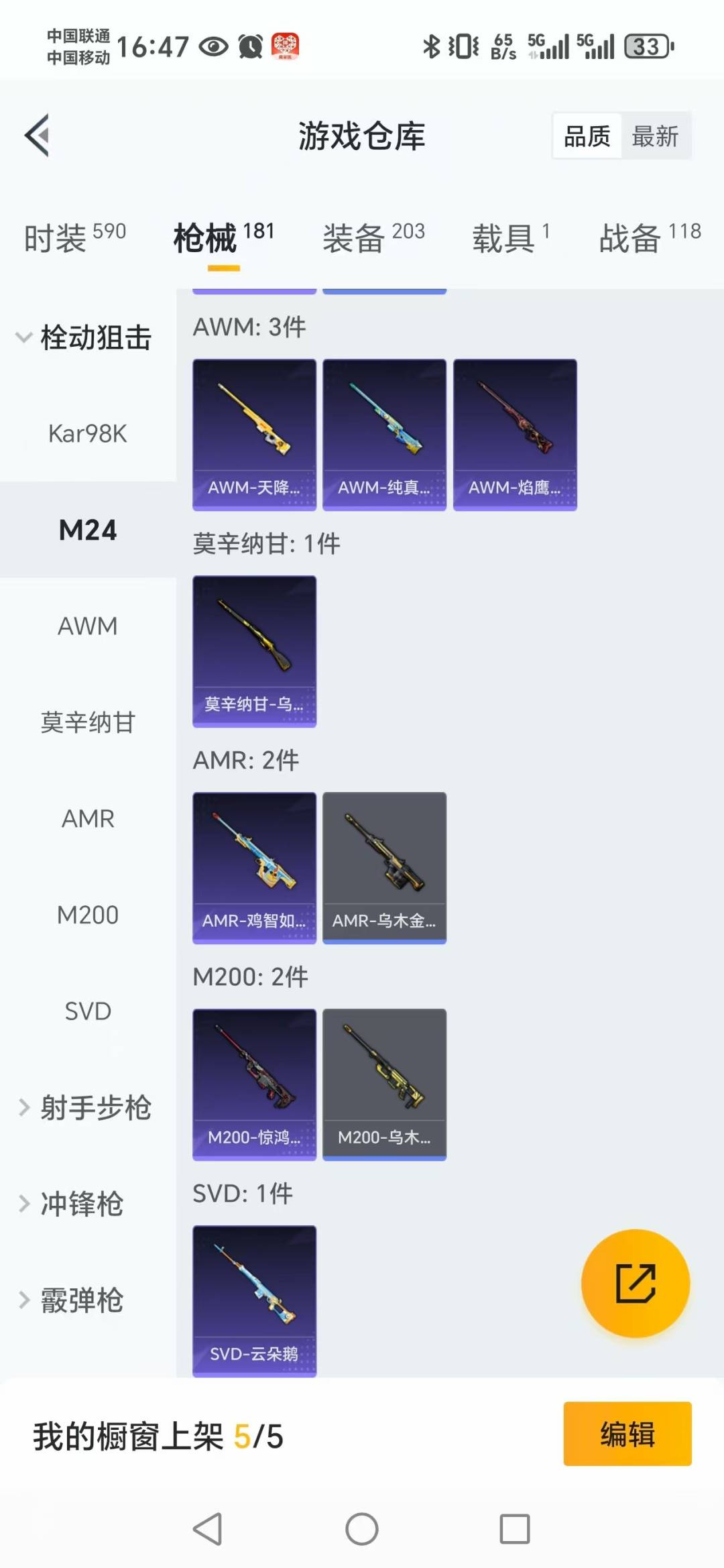View the M200-惊鸿 skin
Viewport: 724px width, 1568px height.
pyautogui.click(x=254, y=1084)
